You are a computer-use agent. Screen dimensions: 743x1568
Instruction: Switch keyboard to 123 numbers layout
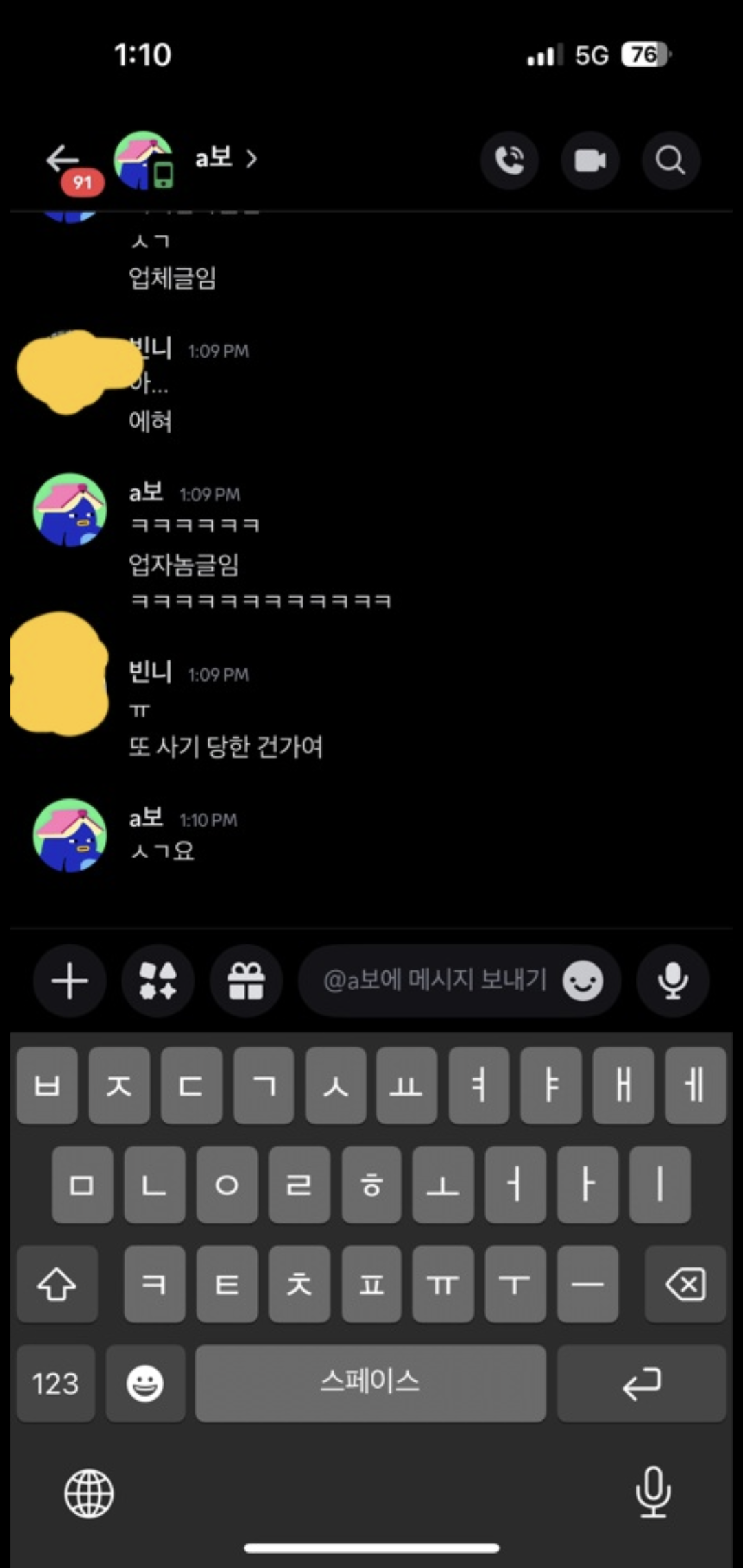(x=55, y=1383)
